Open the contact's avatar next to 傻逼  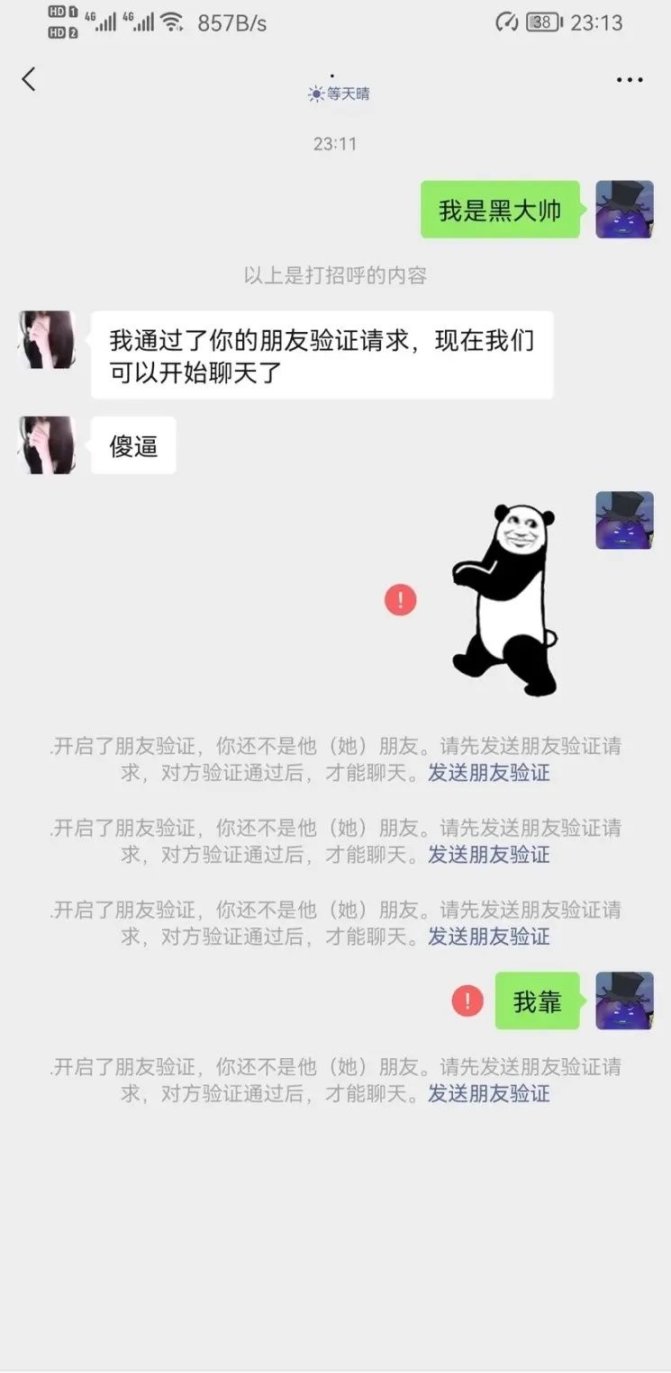(x=47, y=445)
